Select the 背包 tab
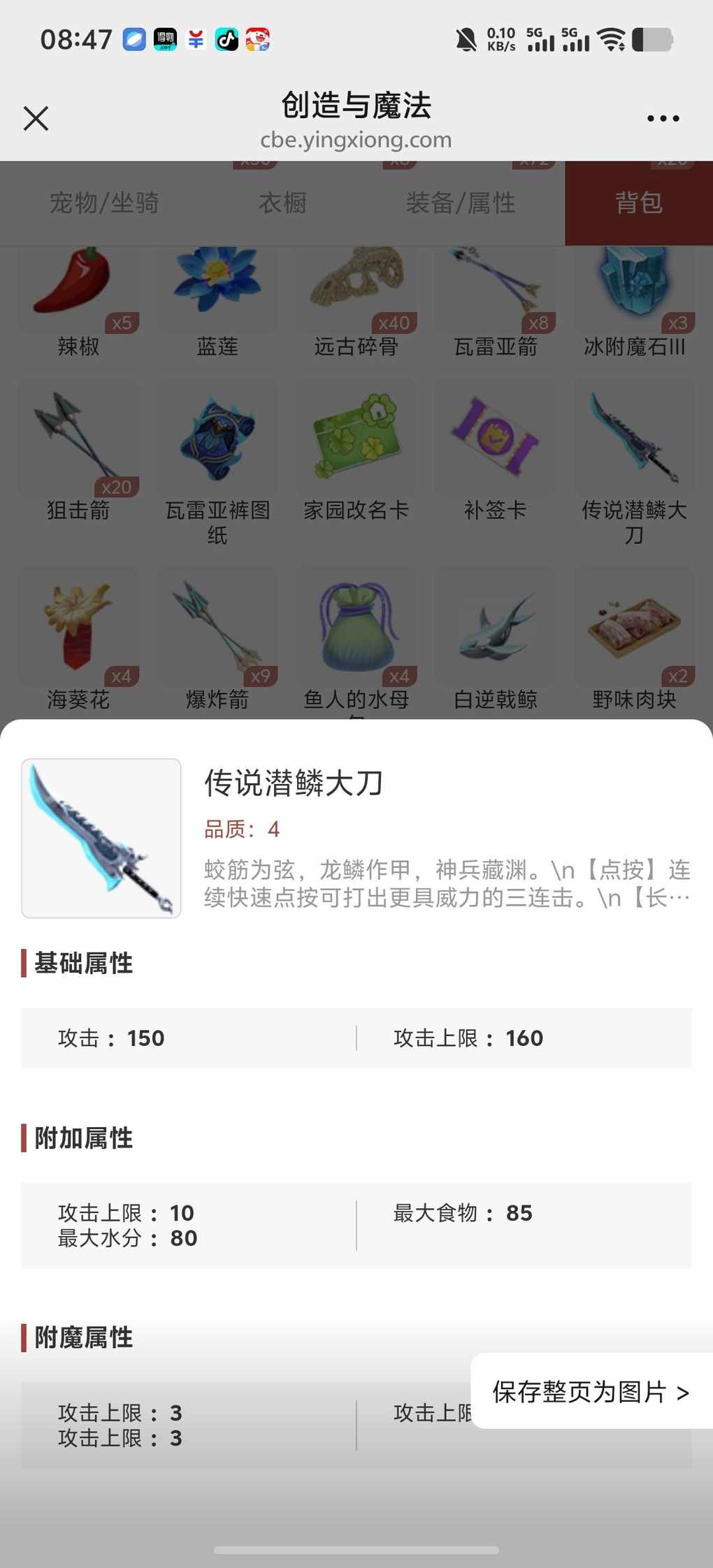This screenshot has width=713, height=1568. click(638, 203)
